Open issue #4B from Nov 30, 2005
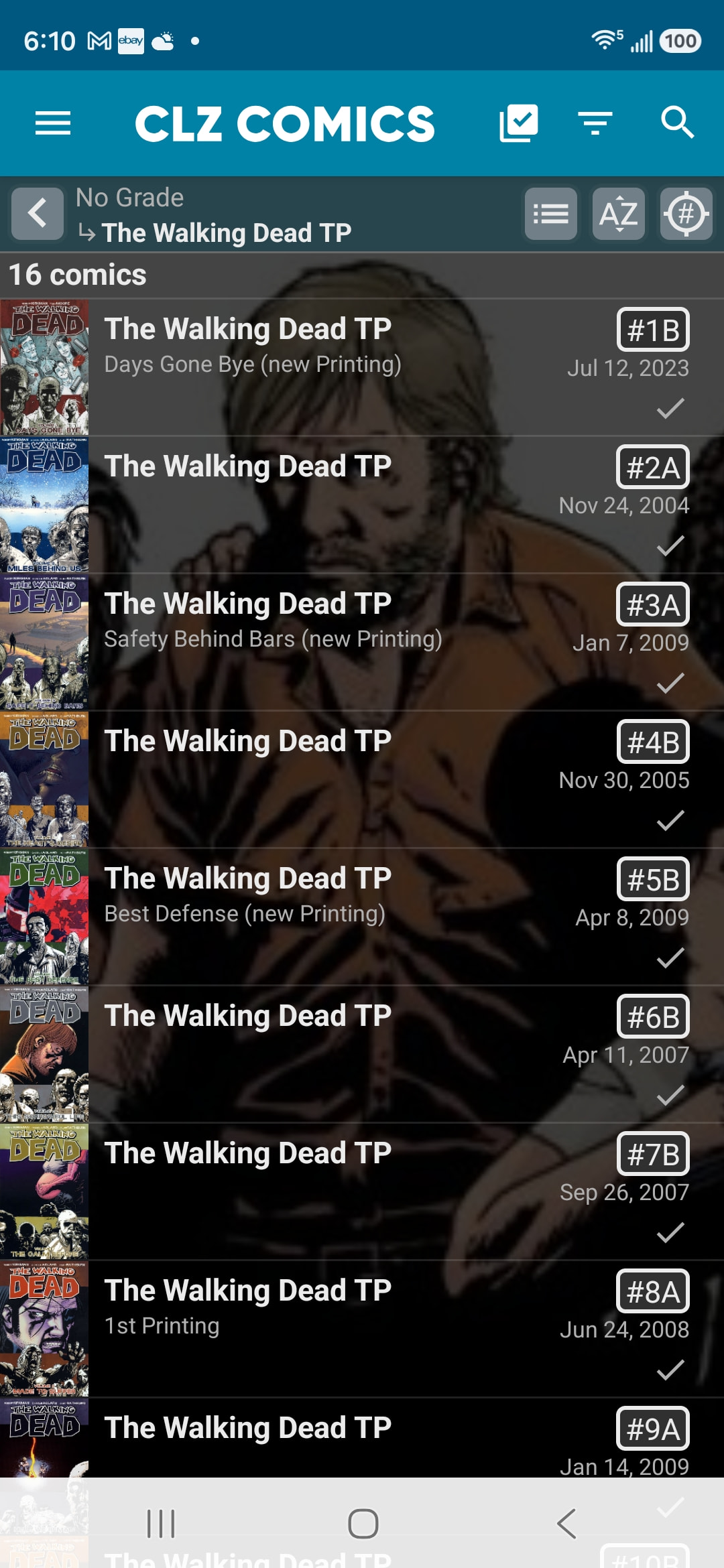 coord(362,779)
